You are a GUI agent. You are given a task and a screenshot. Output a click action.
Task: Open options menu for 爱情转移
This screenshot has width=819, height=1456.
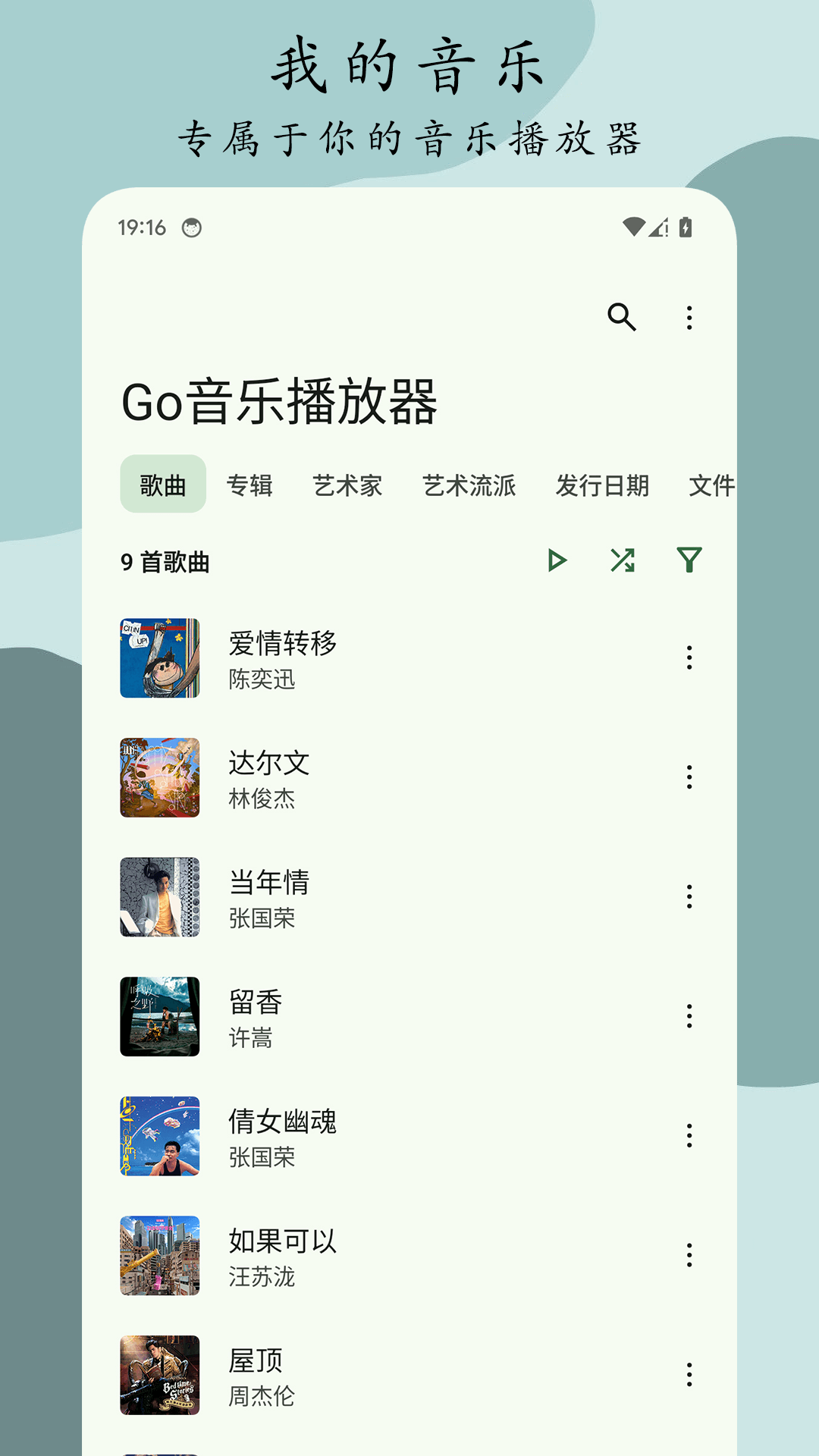(689, 657)
